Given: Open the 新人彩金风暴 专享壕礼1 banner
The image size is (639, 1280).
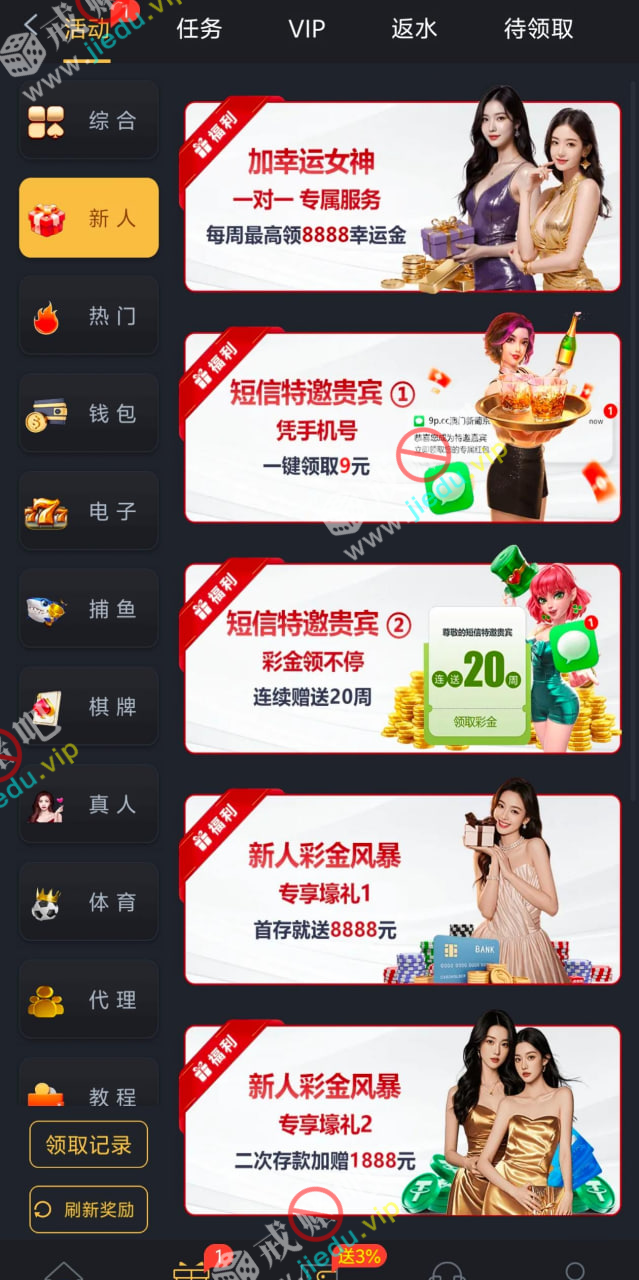Looking at the screenshot, I should coord(402,889).
